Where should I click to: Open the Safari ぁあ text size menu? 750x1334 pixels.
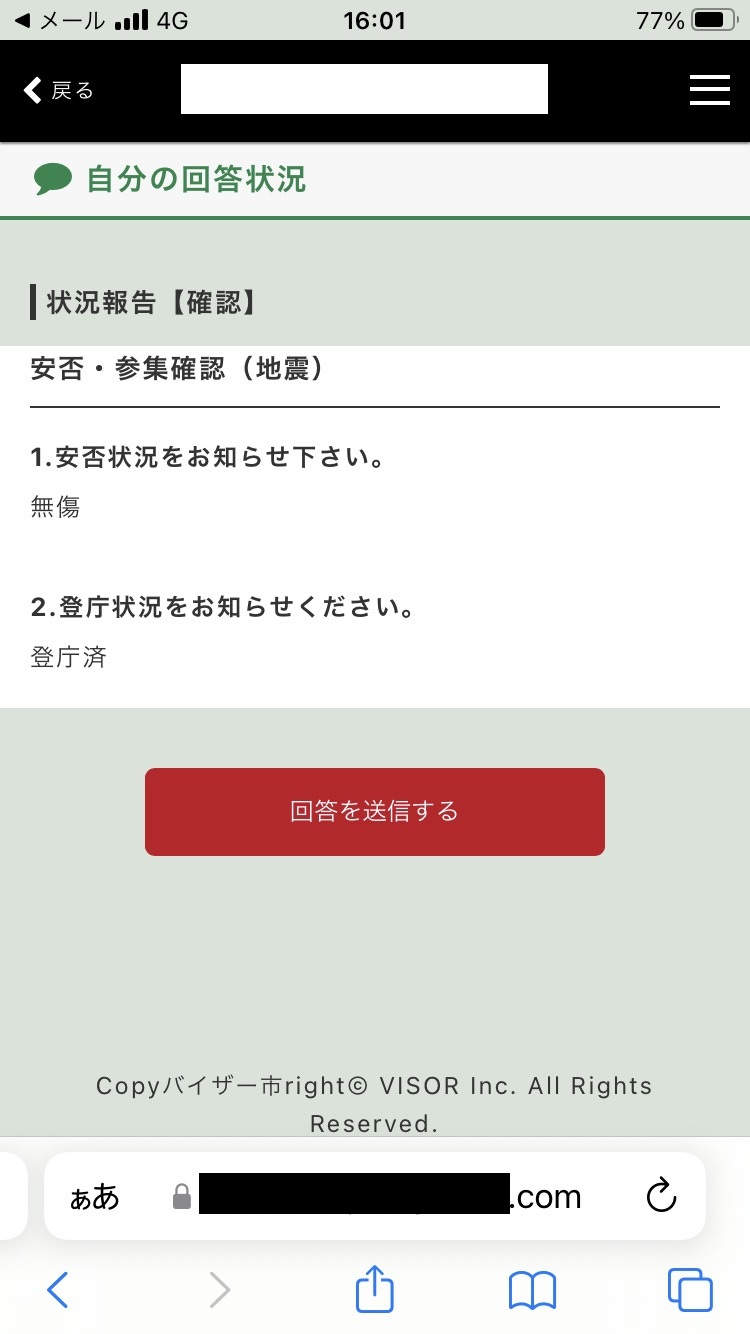click(x=94, y=1196)
